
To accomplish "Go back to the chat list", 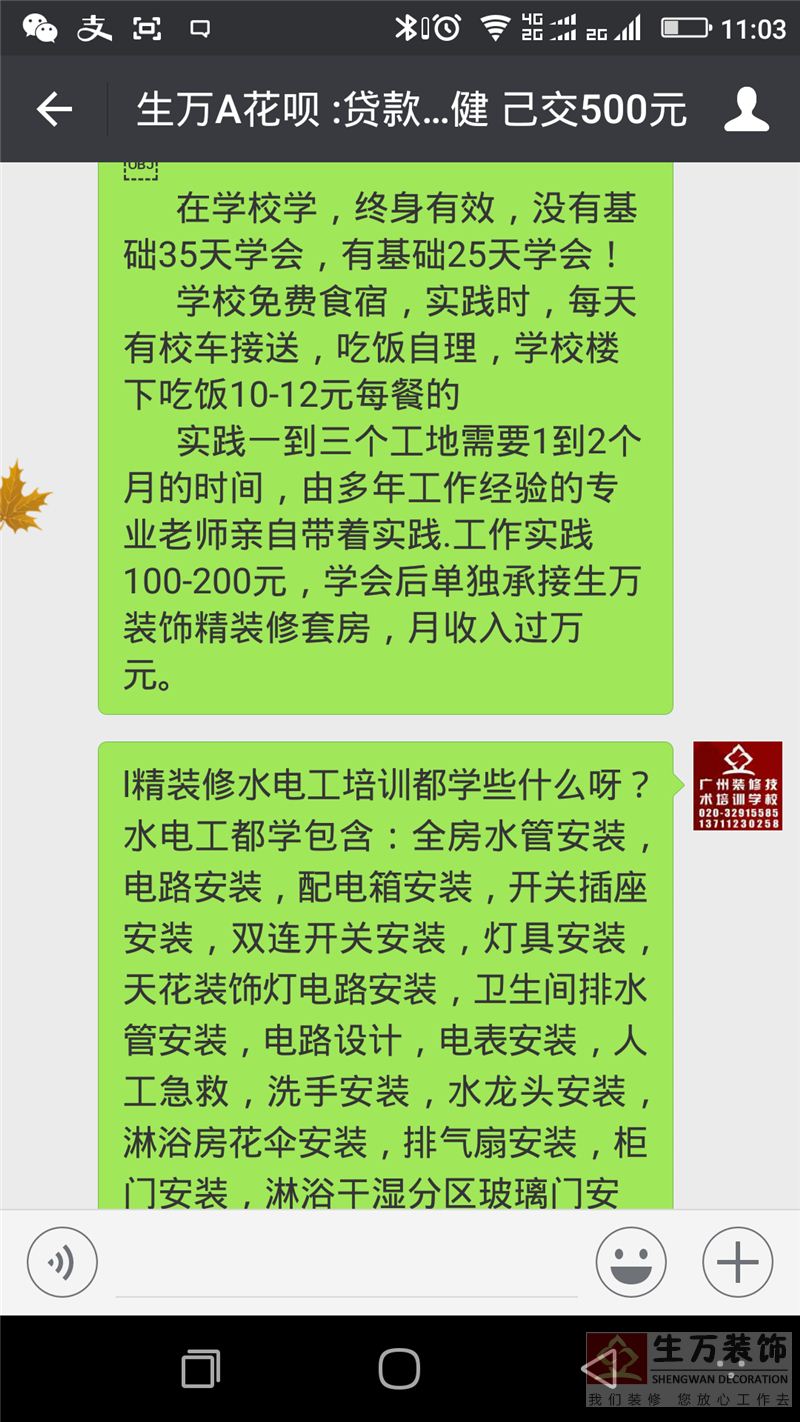I will (x=54, y=109).
